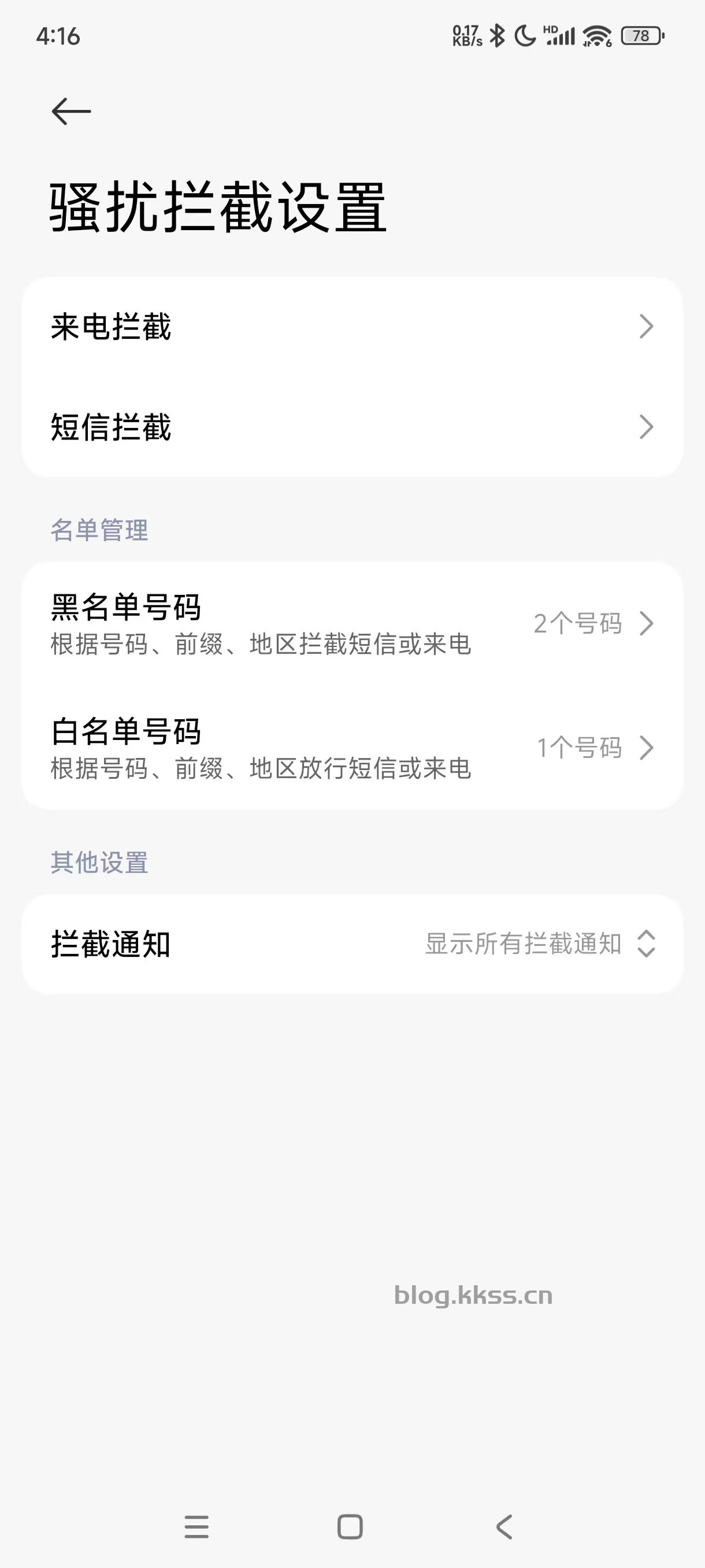View 黑名单号码 blacklist numbers
The width and height of the screenshot is (705, 1568).
351,624
